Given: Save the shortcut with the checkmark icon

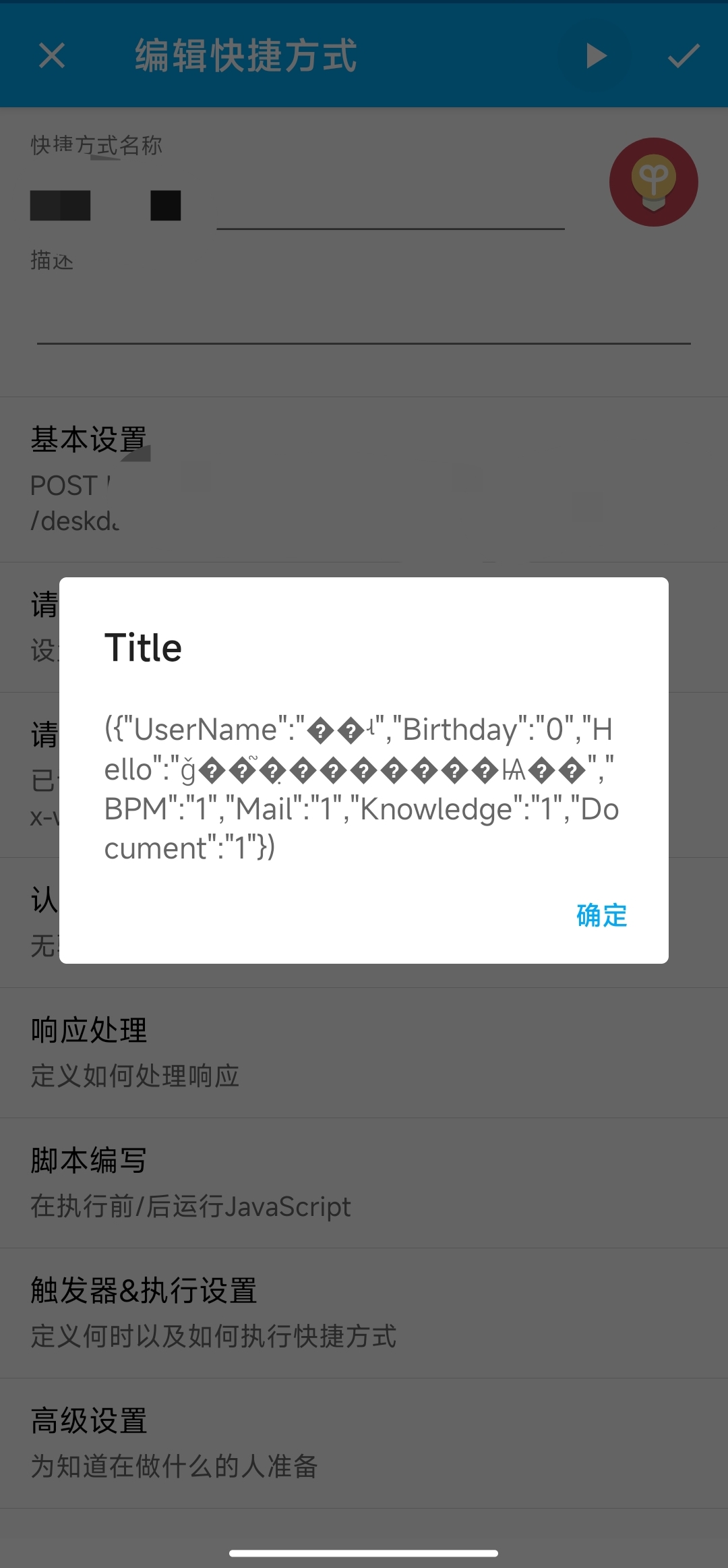Looking at the screenshot, I should (684, 55).
